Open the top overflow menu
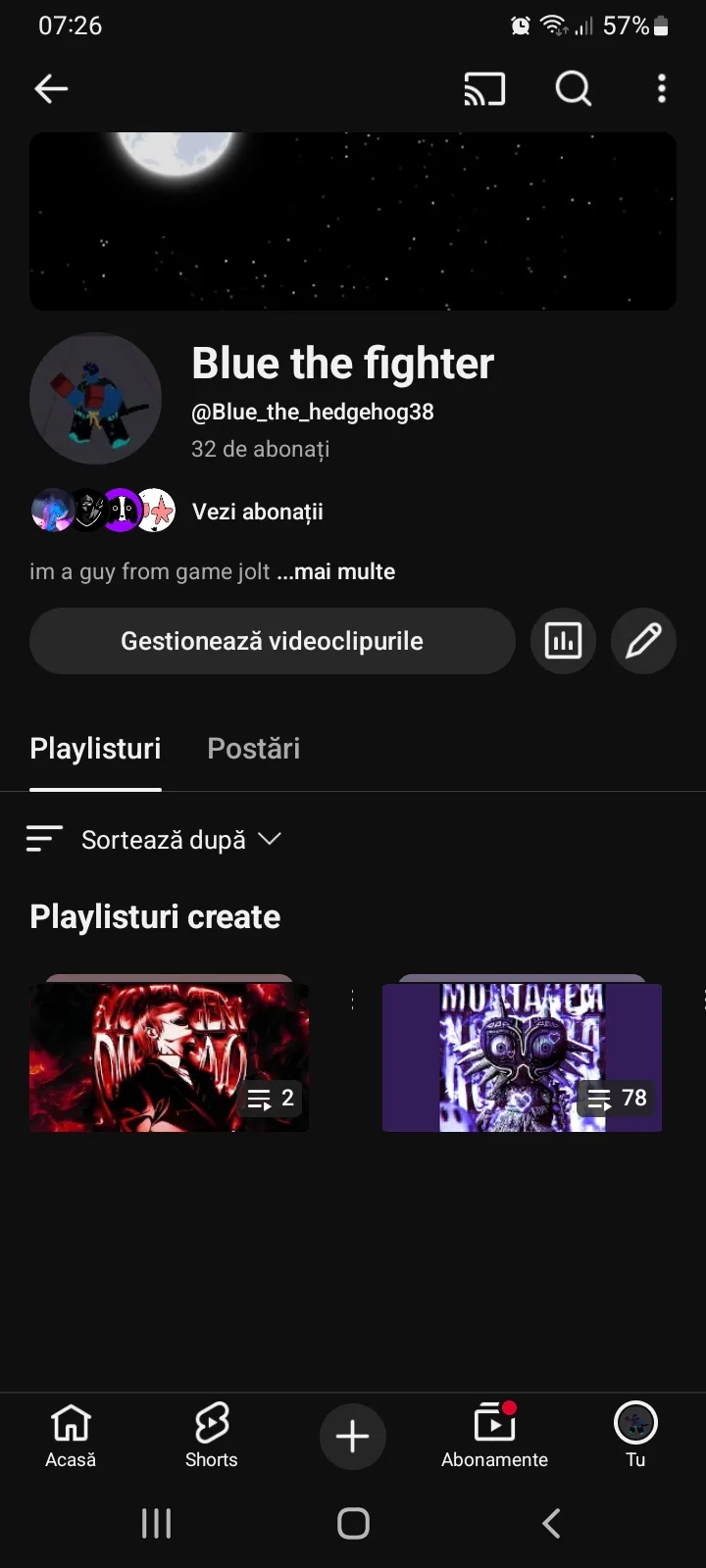The width and height of the screenshot is (706, 1568). [662, 89]
